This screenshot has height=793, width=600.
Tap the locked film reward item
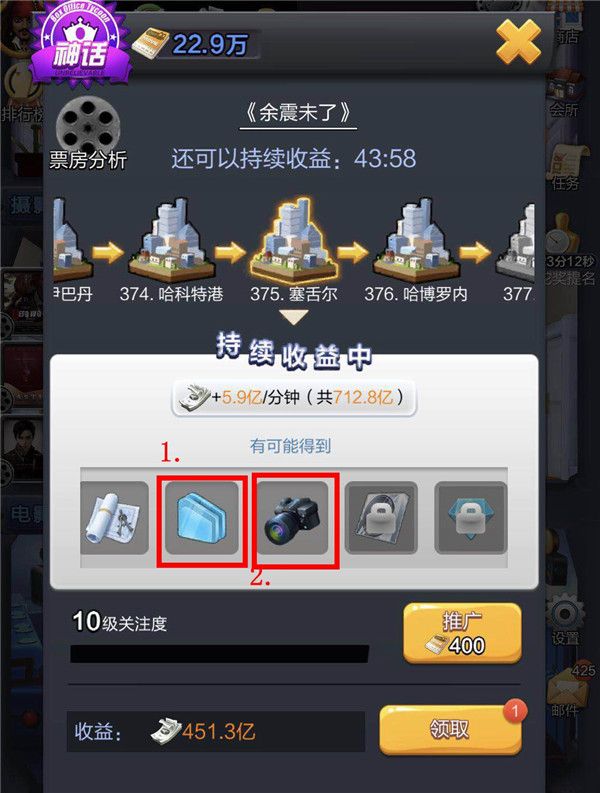click(381, 518)
